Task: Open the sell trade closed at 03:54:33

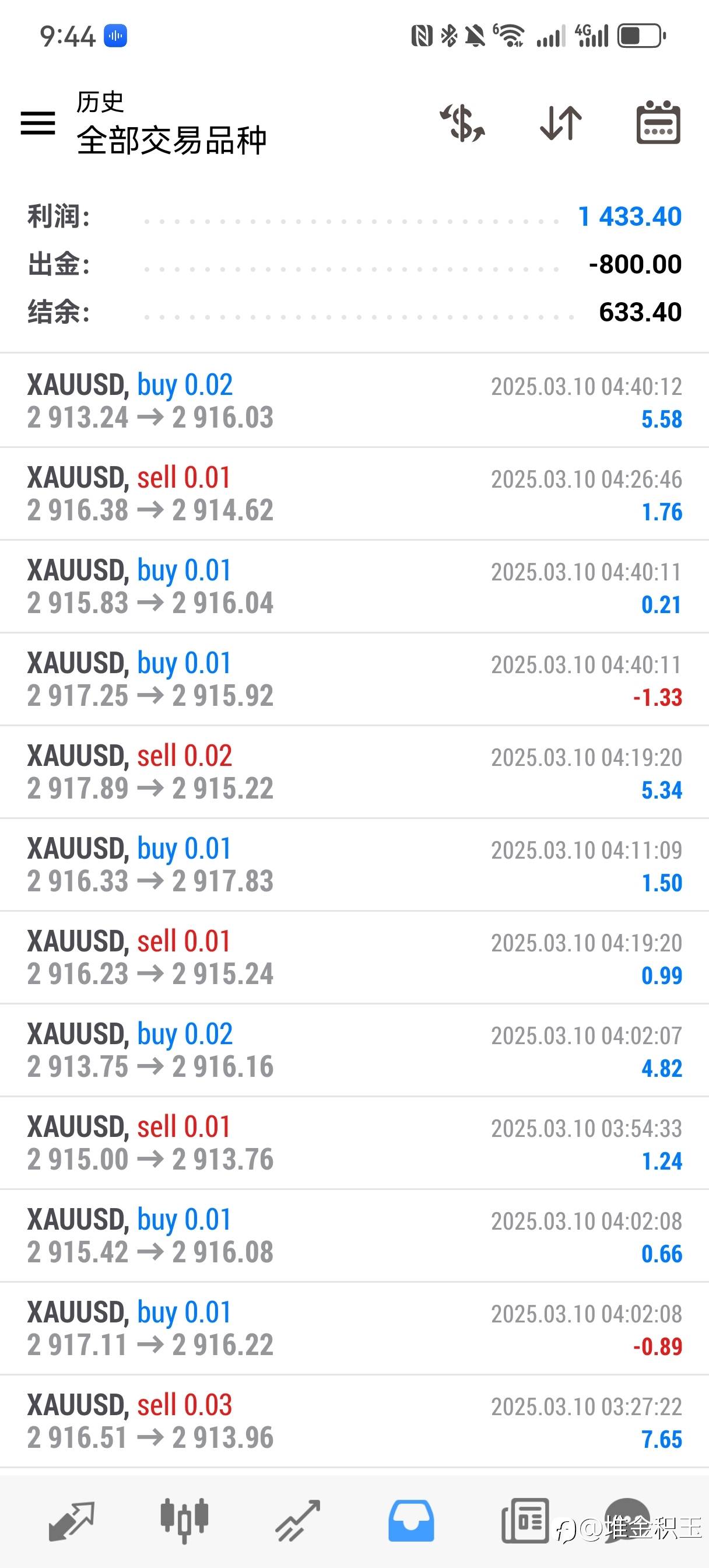Action: click(x=354, y=1143)
